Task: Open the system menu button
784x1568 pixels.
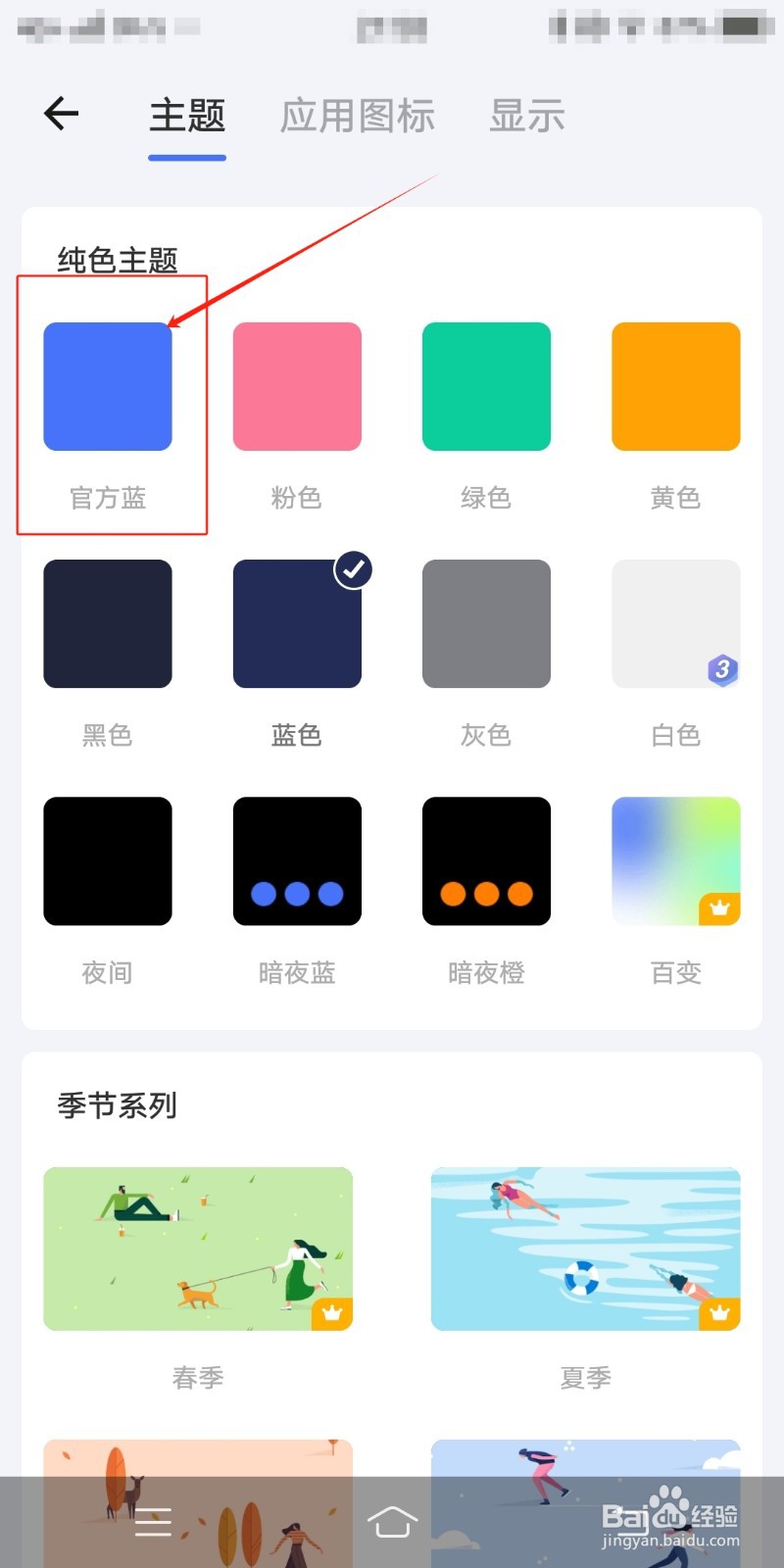Action: click(153, 1522)
